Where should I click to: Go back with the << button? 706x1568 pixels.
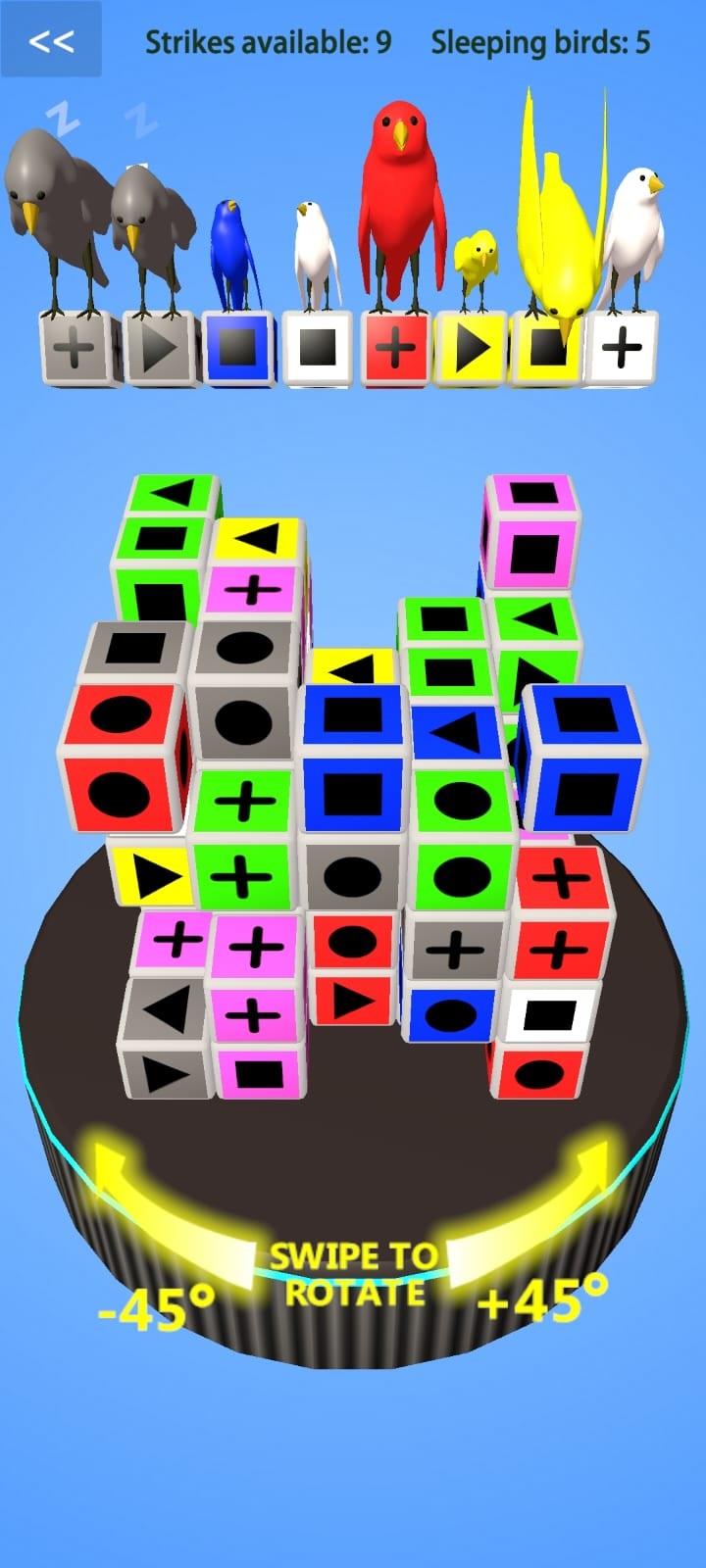(x=51, y=40)
